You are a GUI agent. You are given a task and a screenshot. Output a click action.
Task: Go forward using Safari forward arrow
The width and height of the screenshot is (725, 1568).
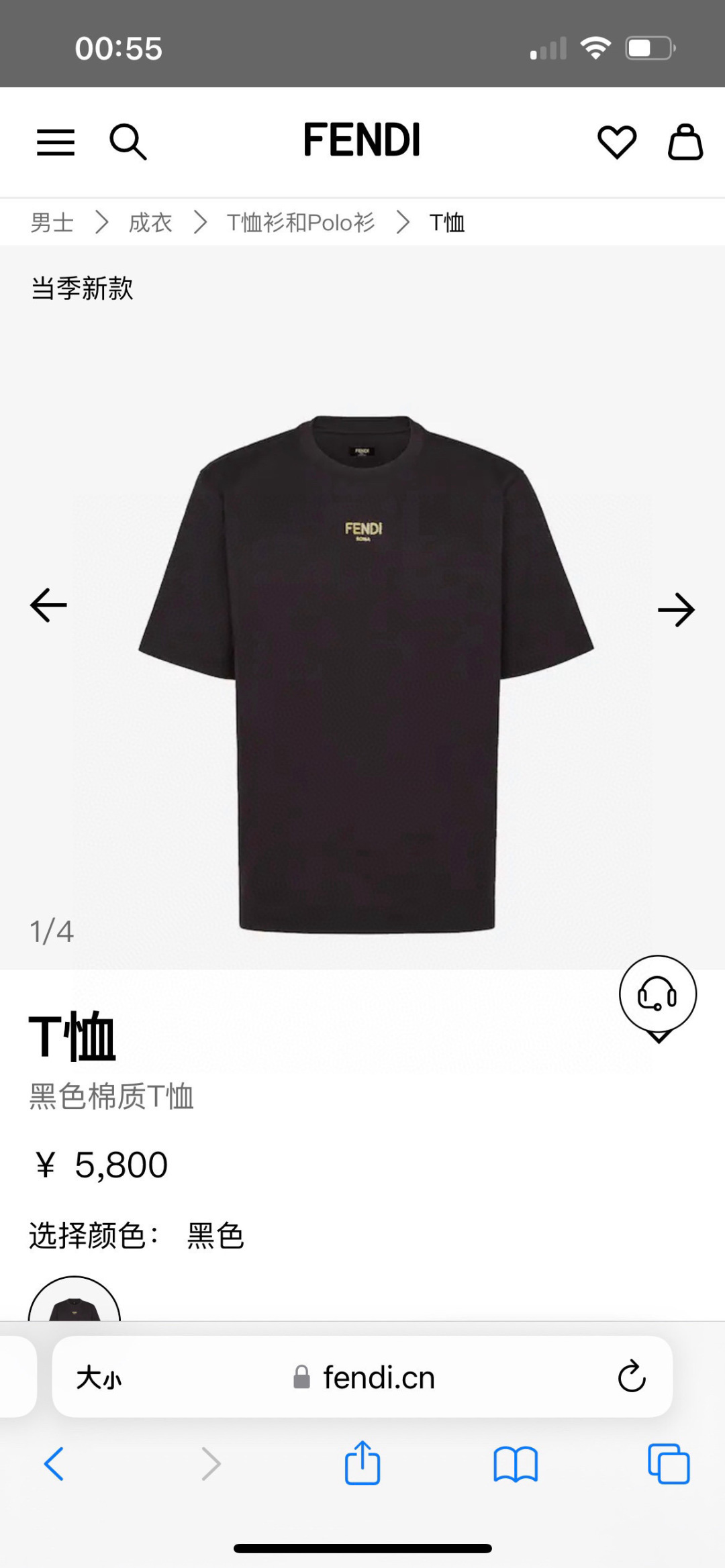point(210,1465)
